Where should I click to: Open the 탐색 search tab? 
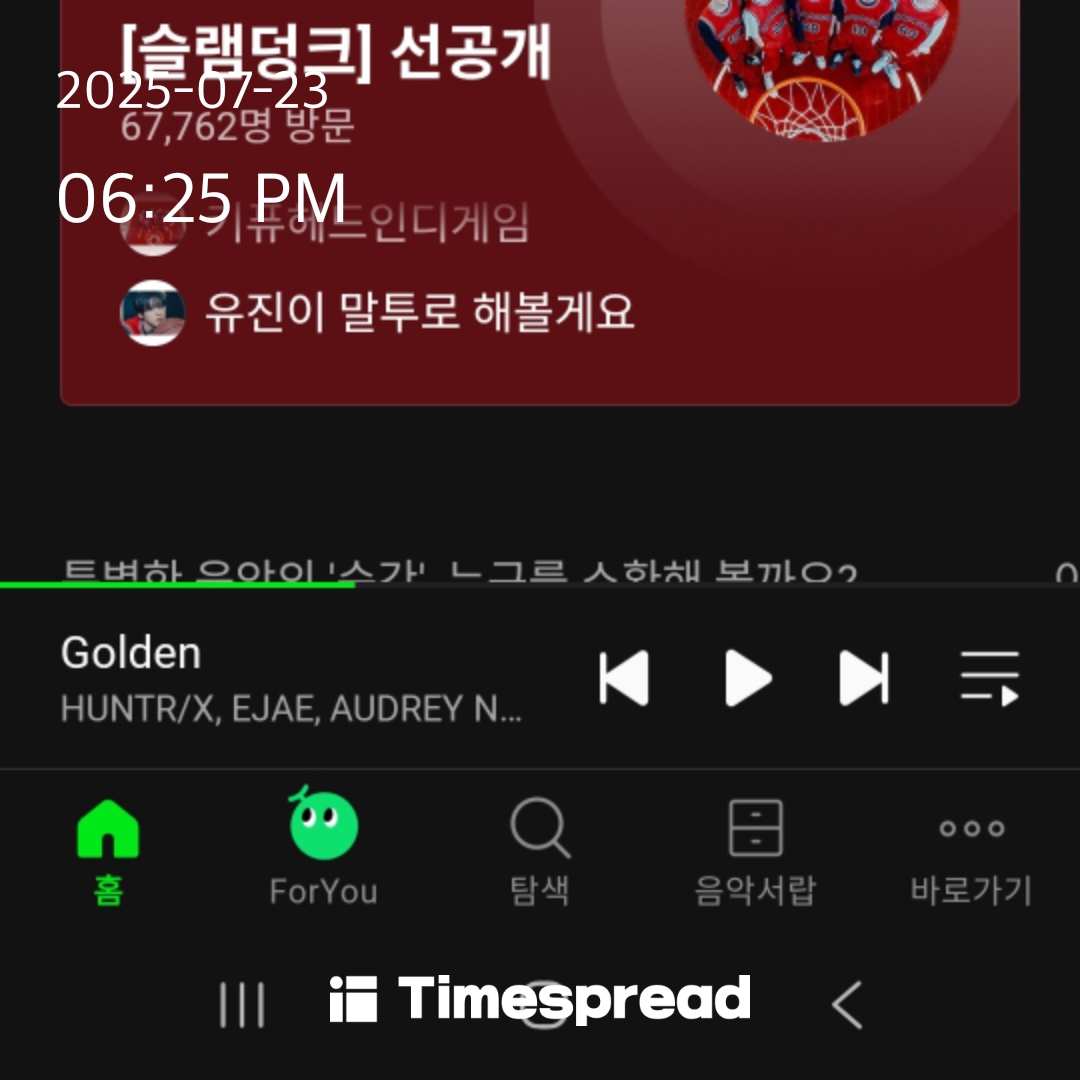click(x=540, y=851)
